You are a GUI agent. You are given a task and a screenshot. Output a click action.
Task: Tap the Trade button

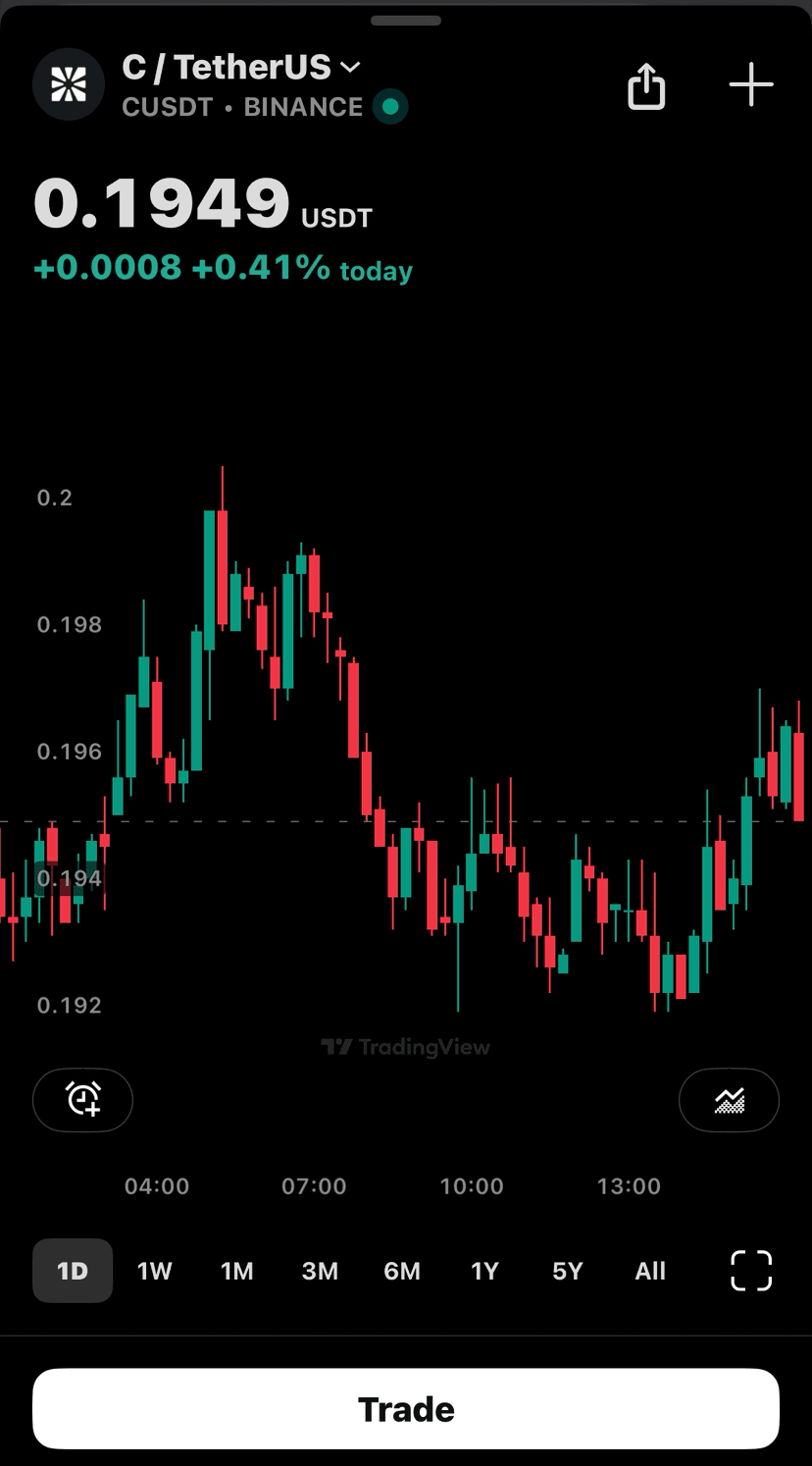pos(406,1409)
